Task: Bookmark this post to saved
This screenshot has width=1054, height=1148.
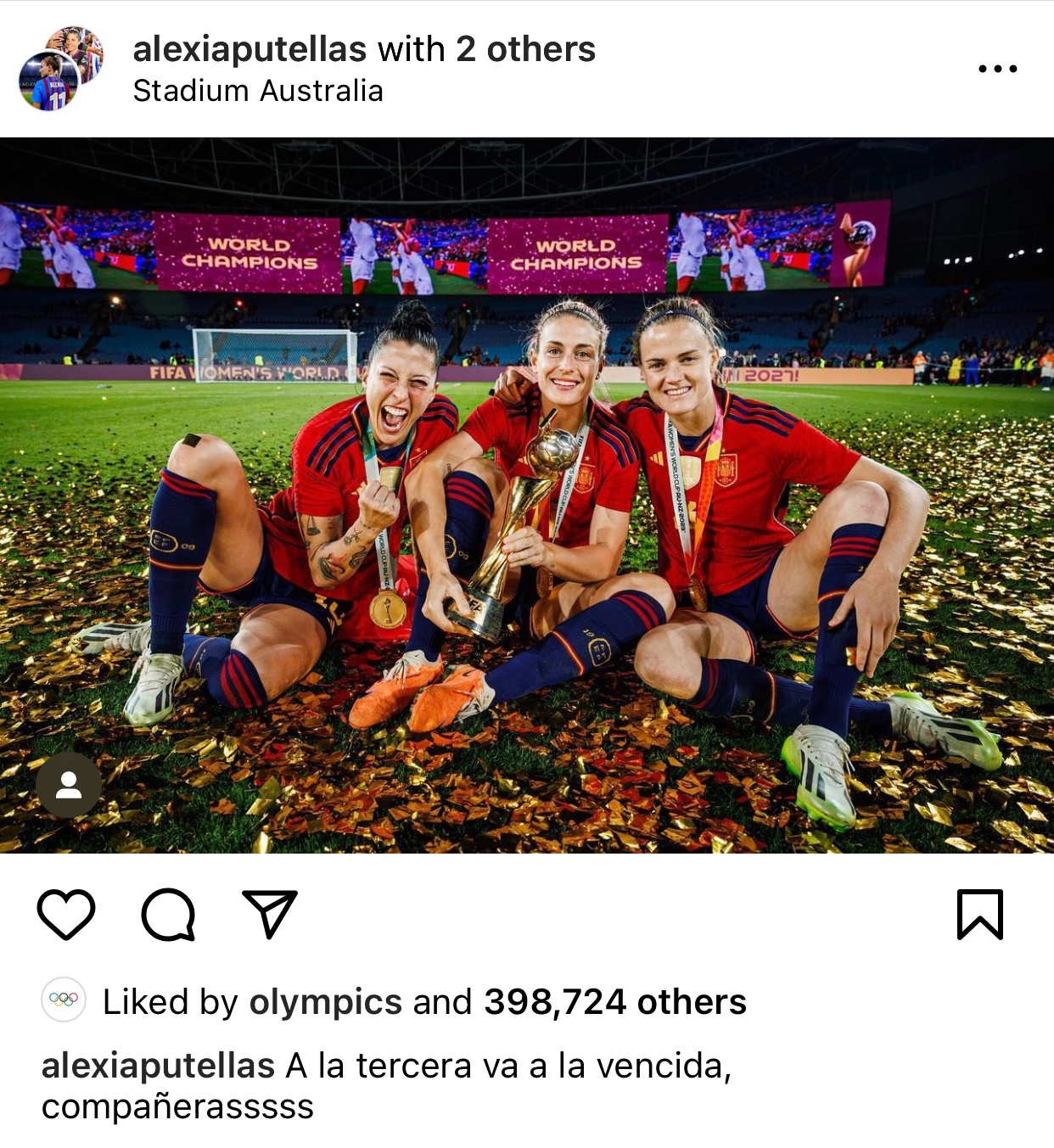Action: click(x=979, y=914)
